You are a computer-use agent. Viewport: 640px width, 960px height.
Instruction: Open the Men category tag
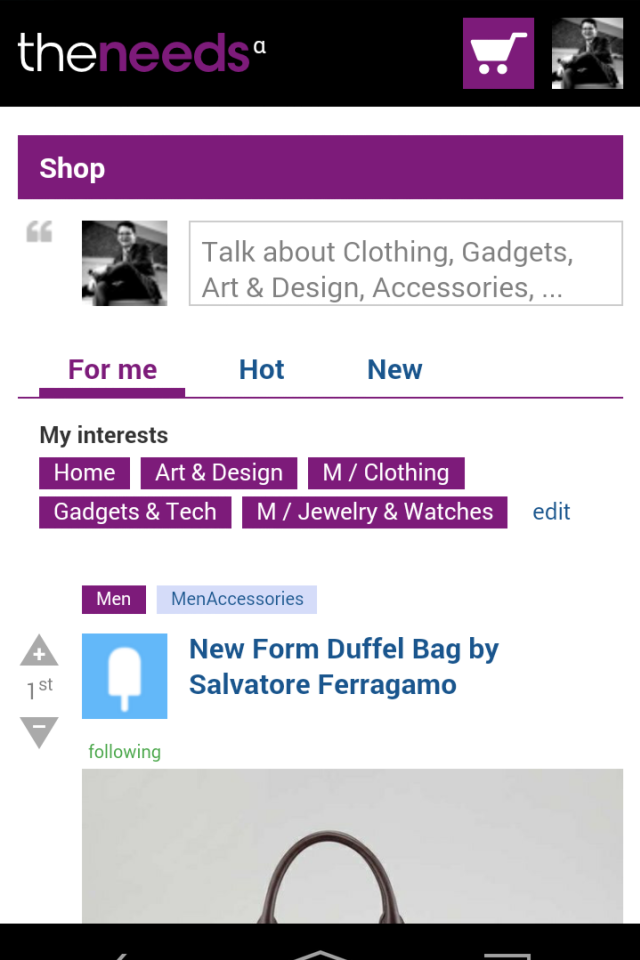[113, 599]
